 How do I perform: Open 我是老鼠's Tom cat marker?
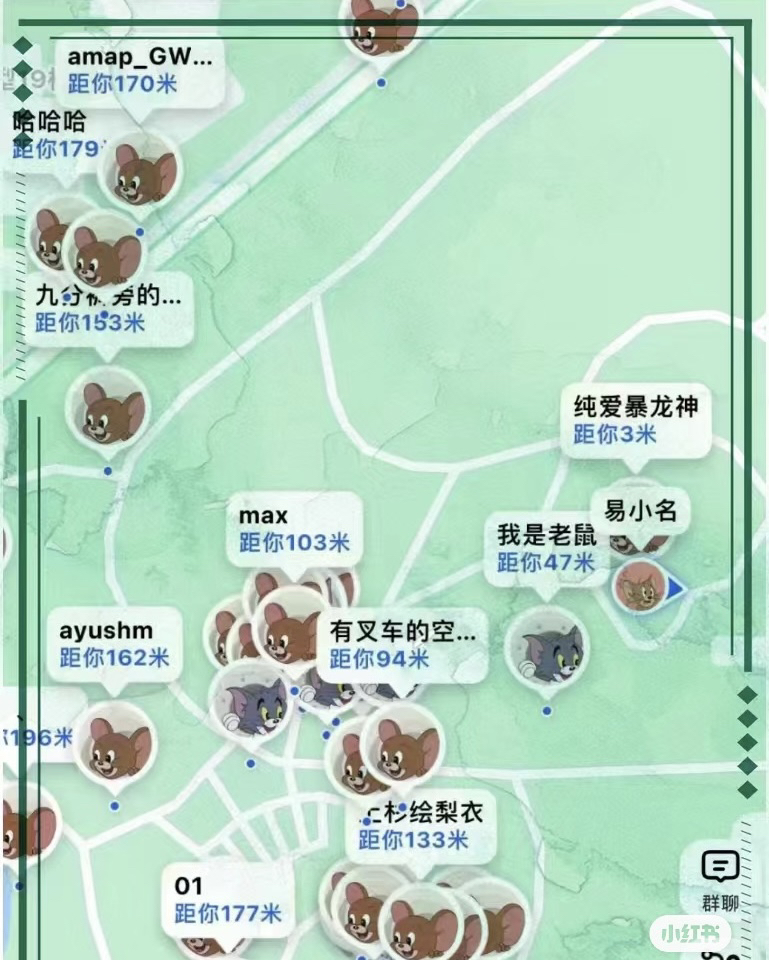[x=546, y=648]
